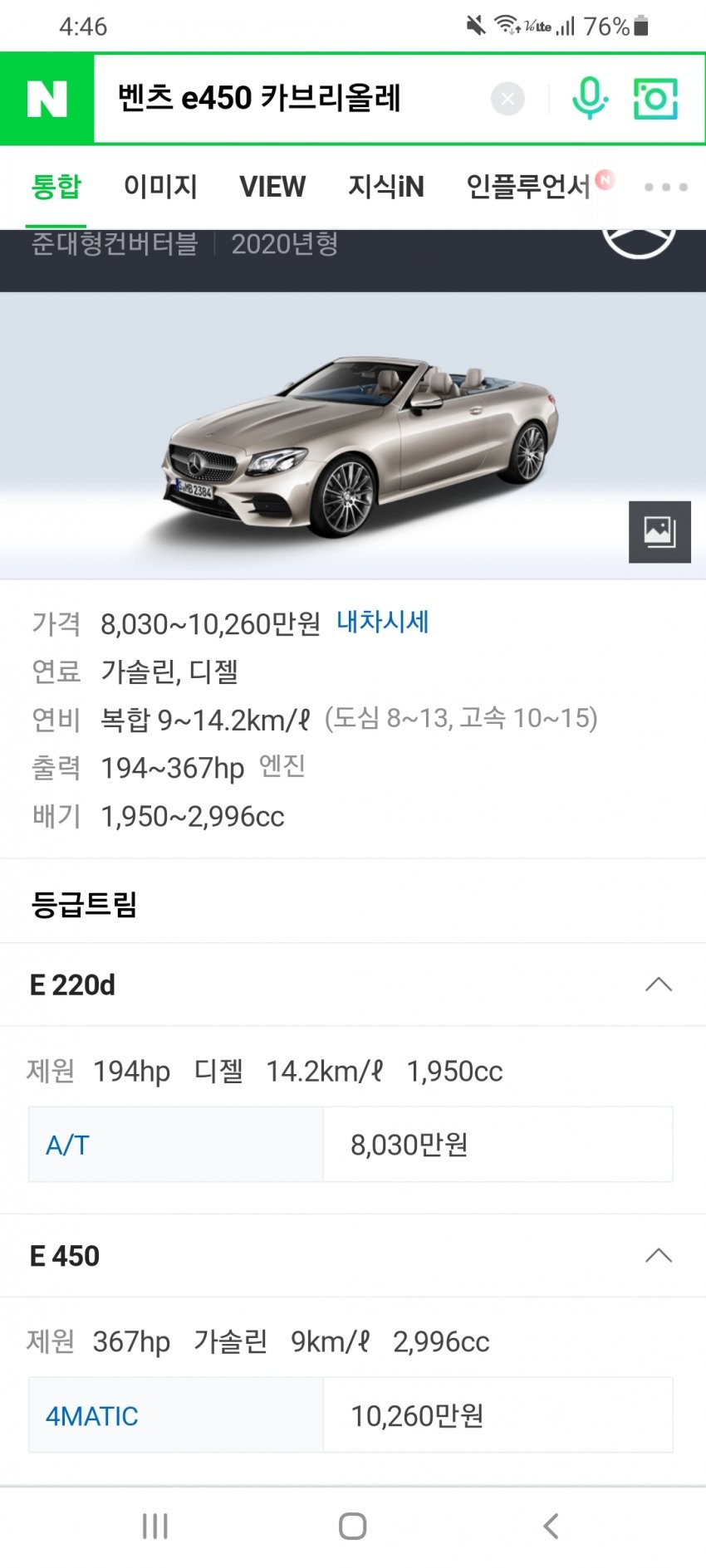Open the camera lens search
The image size is (706, 1568).
pyautogui.click(x=655, y=99)
